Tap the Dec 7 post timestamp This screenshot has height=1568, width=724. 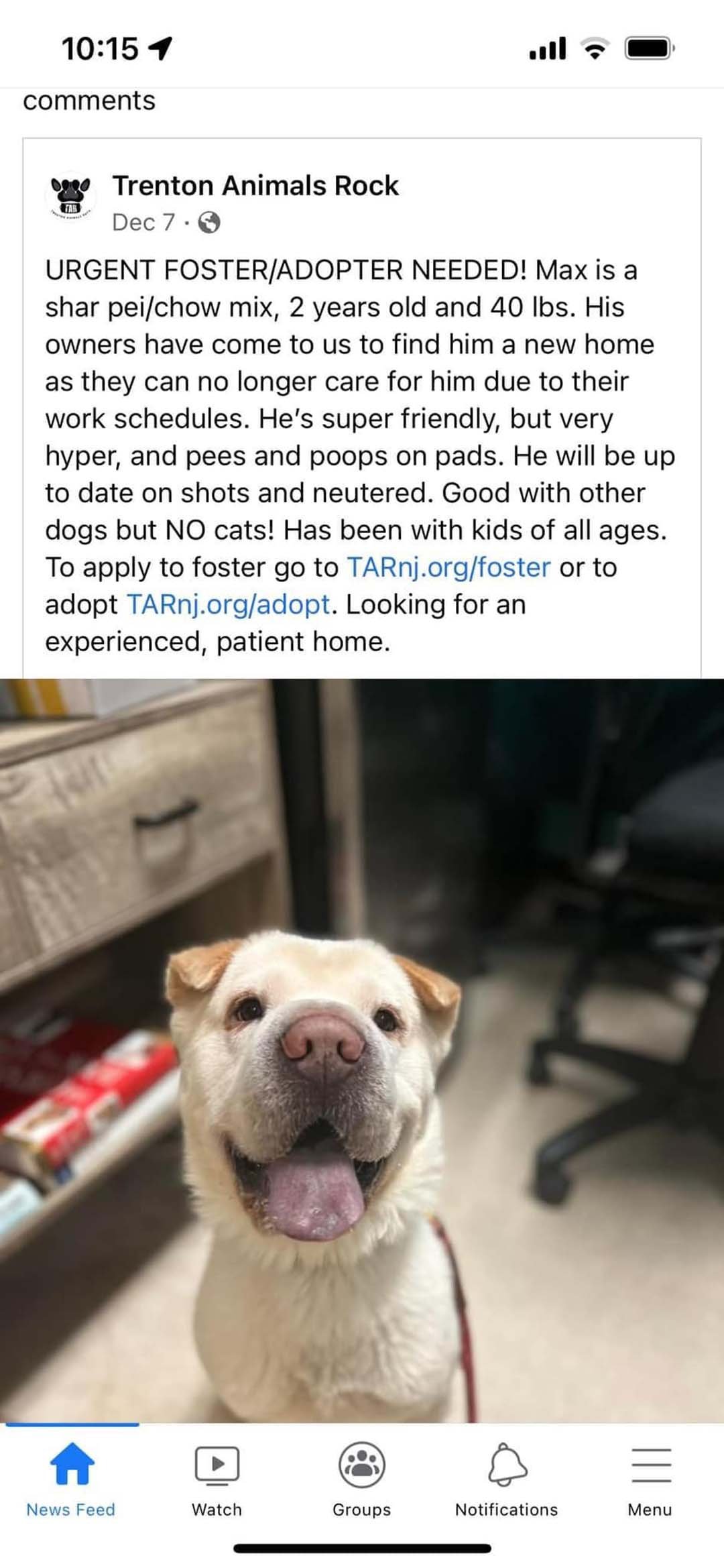coord(143,223)
